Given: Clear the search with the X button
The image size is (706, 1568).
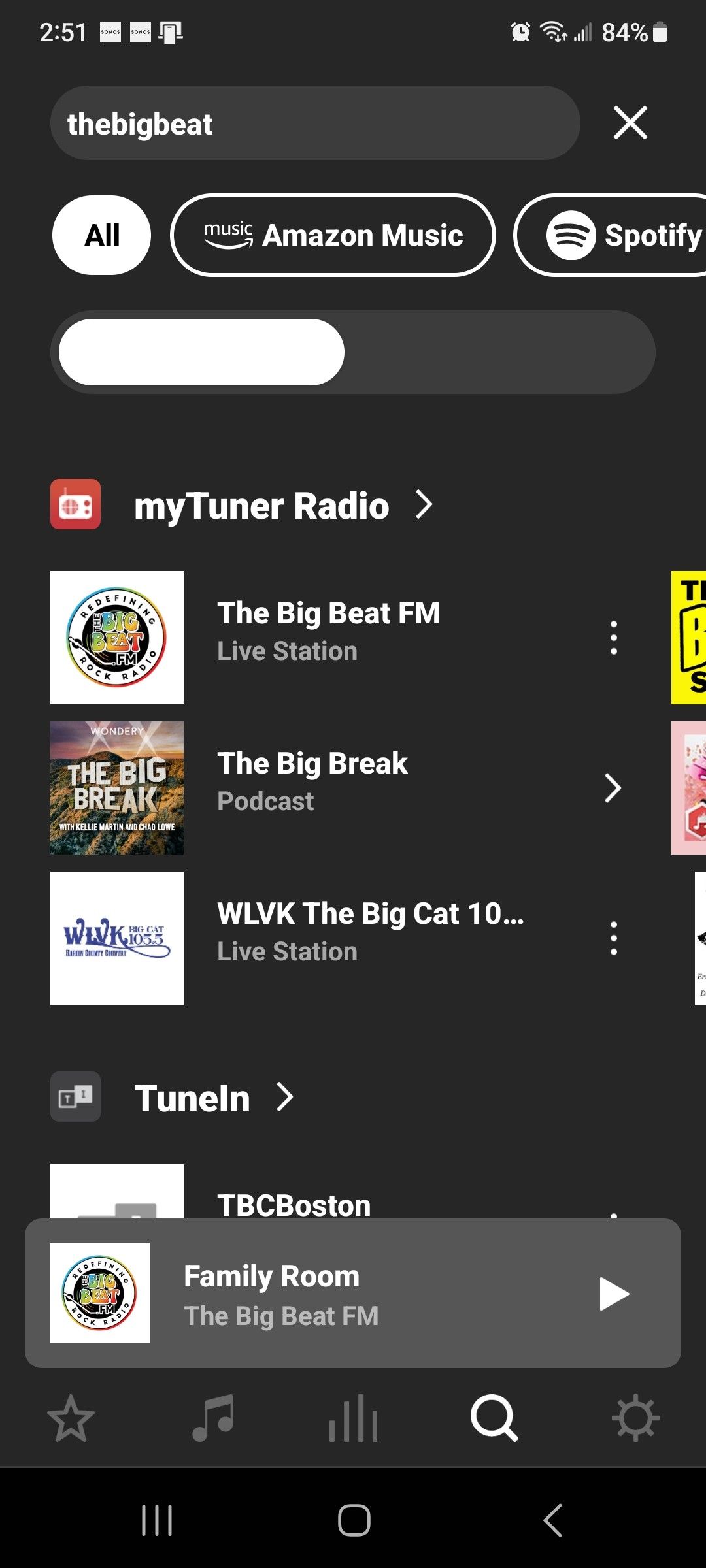Looking at the screenshot, I should point(630,123).
